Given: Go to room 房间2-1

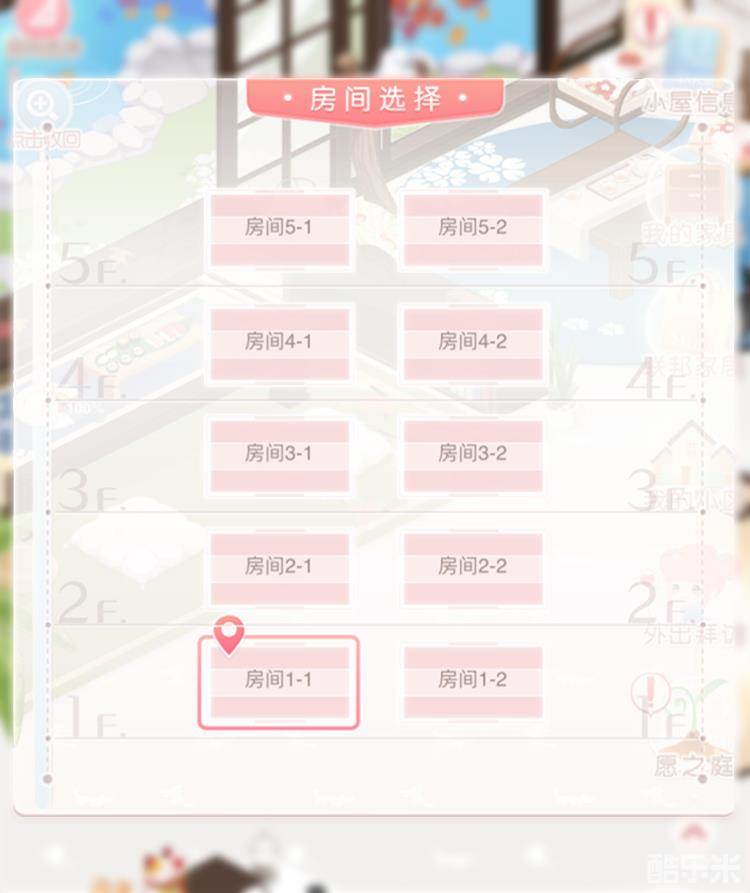Looking at the screenshot, I should (279, 567).
